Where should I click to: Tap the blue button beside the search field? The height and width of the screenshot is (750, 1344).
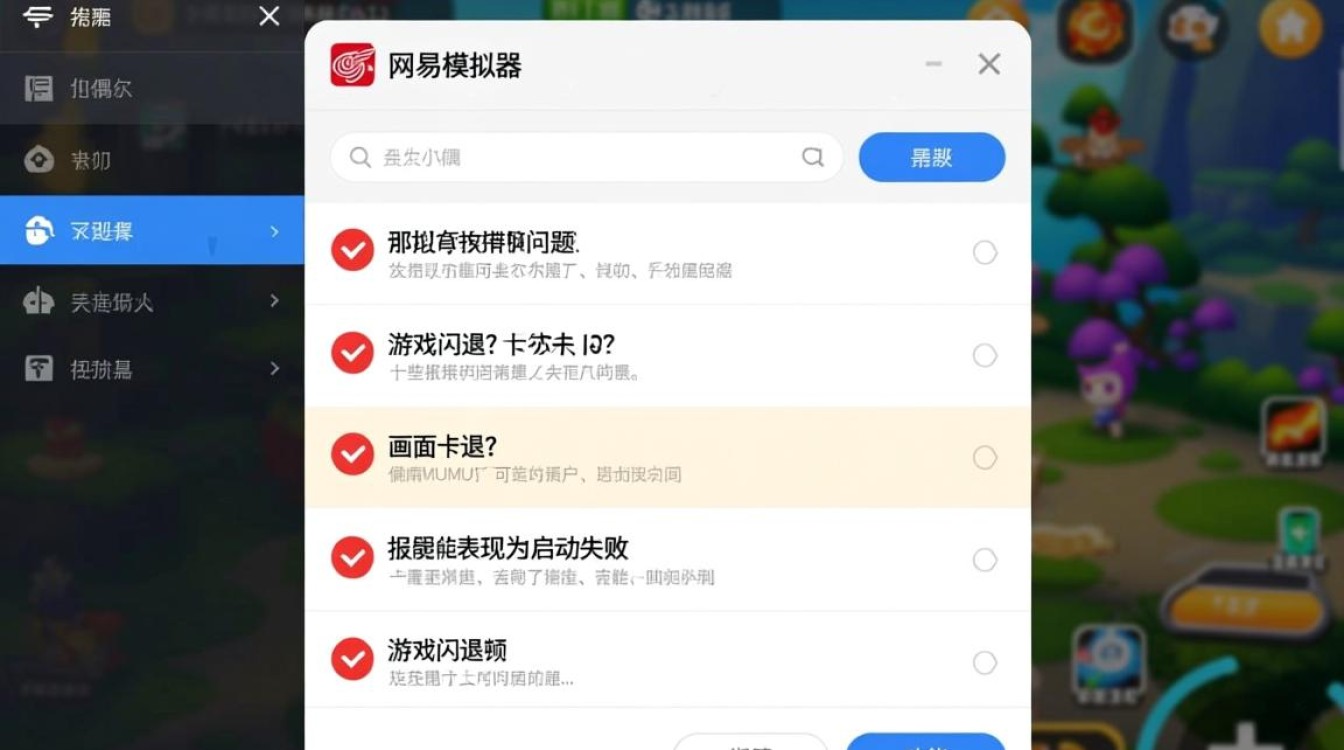(x=931, y=157)
